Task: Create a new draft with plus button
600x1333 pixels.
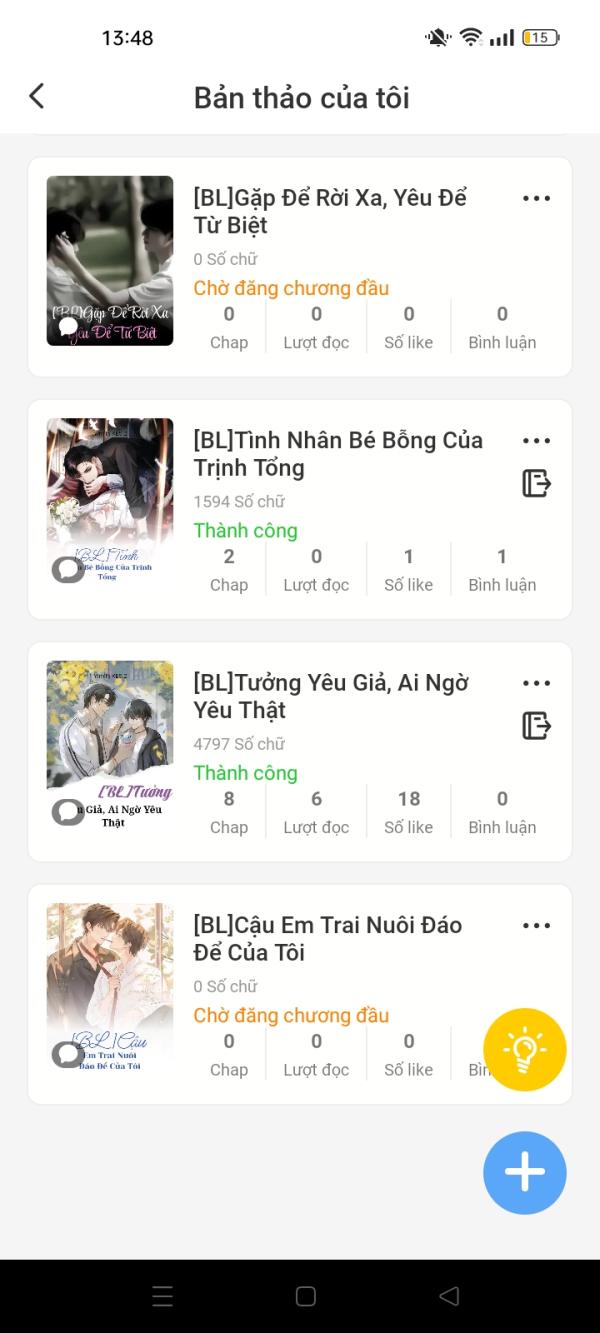Action: (524, 1173)
